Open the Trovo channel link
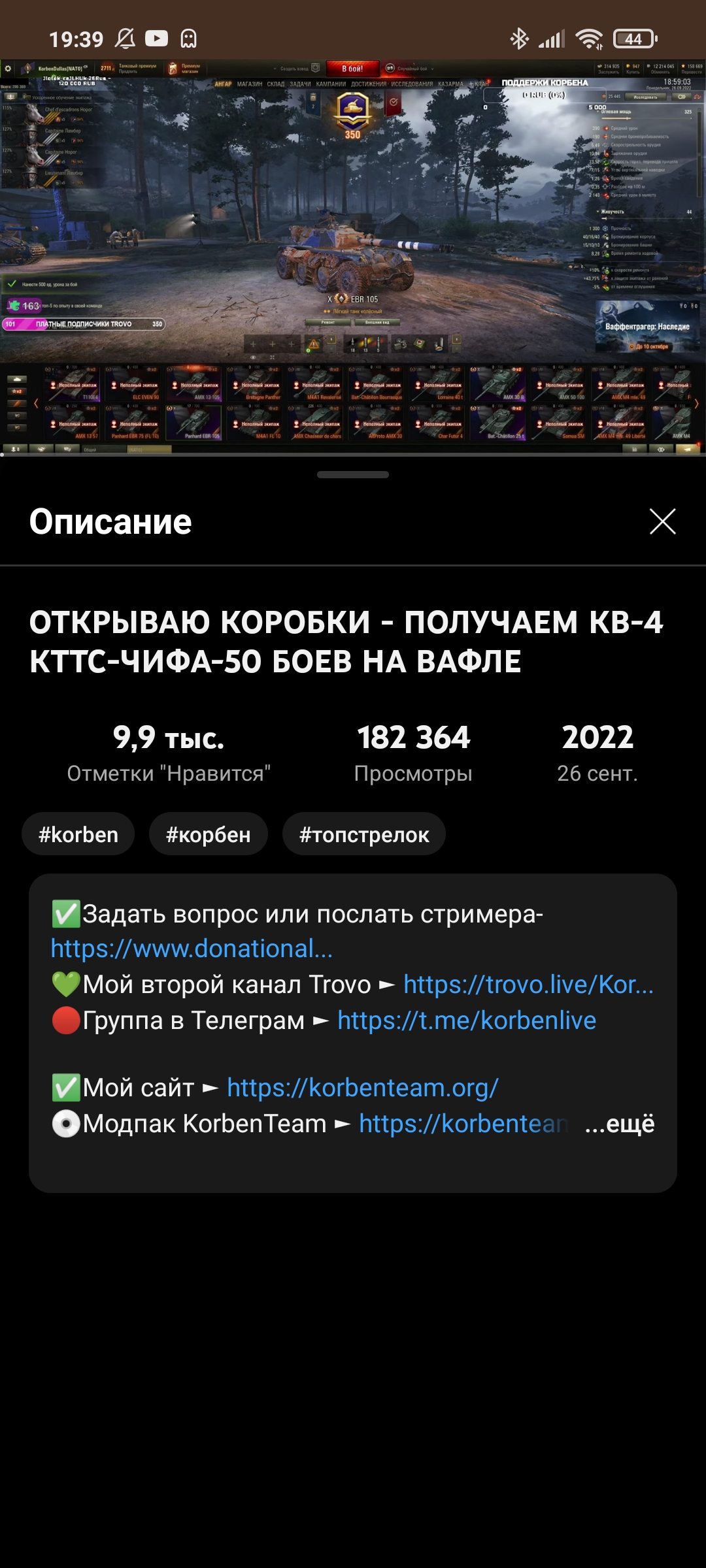Viewport: 706px width, 1568px height. (x=528, y=985)
